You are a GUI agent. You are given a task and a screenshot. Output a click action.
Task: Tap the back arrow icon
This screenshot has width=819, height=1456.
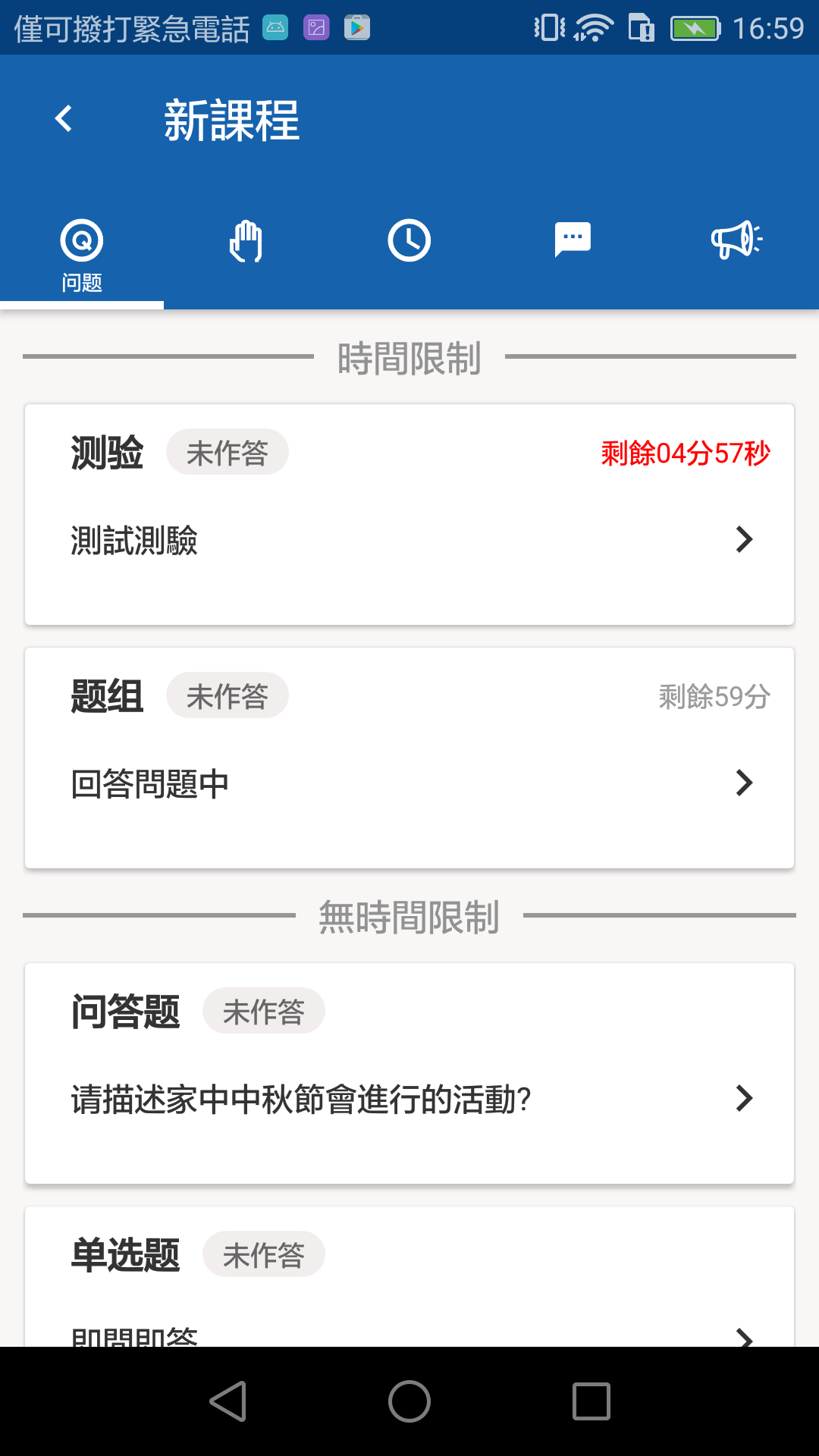[x=63, y=120]
